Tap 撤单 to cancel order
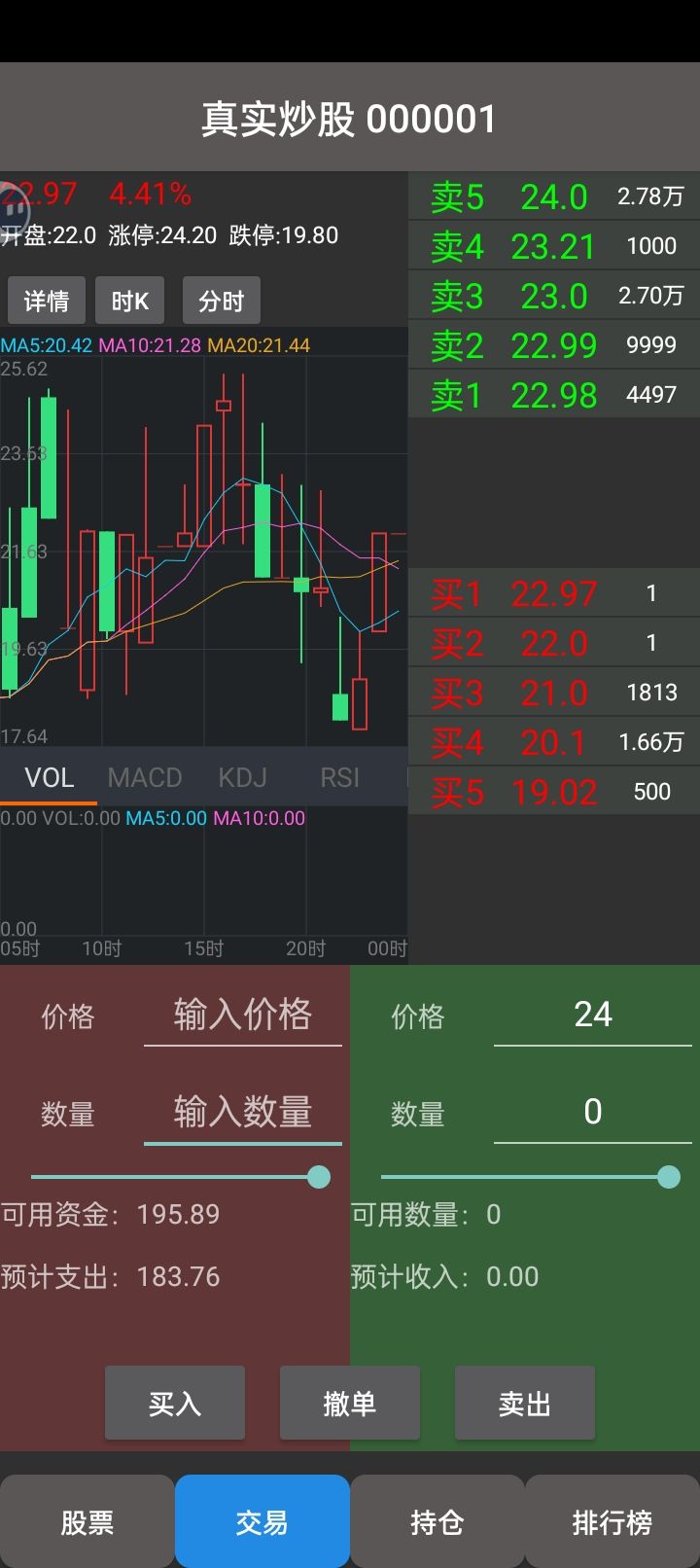Image resolution: width=700 pixels, height=1568 pixels. 350,1403
